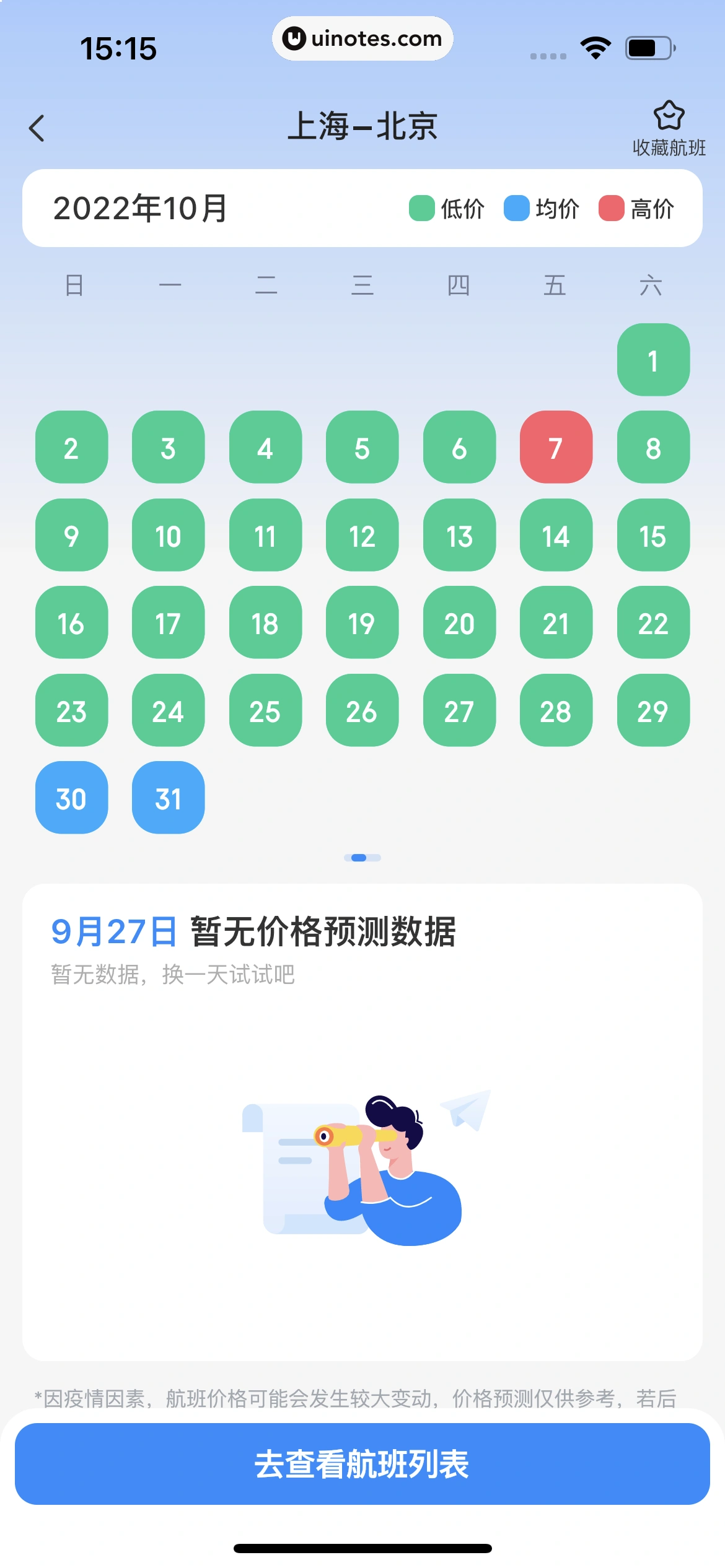
Task: Pick date 18 on the calendar
Action: (265, 622)
